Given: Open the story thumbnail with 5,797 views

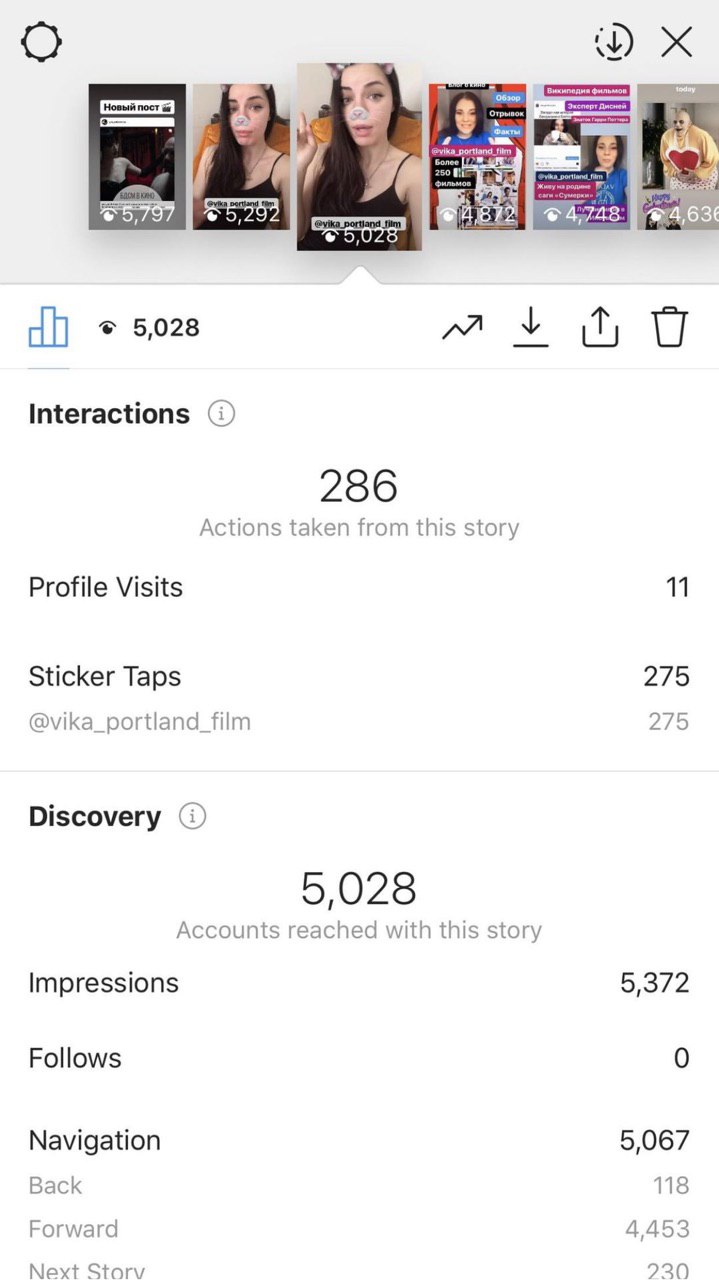Looking at the screenshot, I should click(x=137, y=157).
